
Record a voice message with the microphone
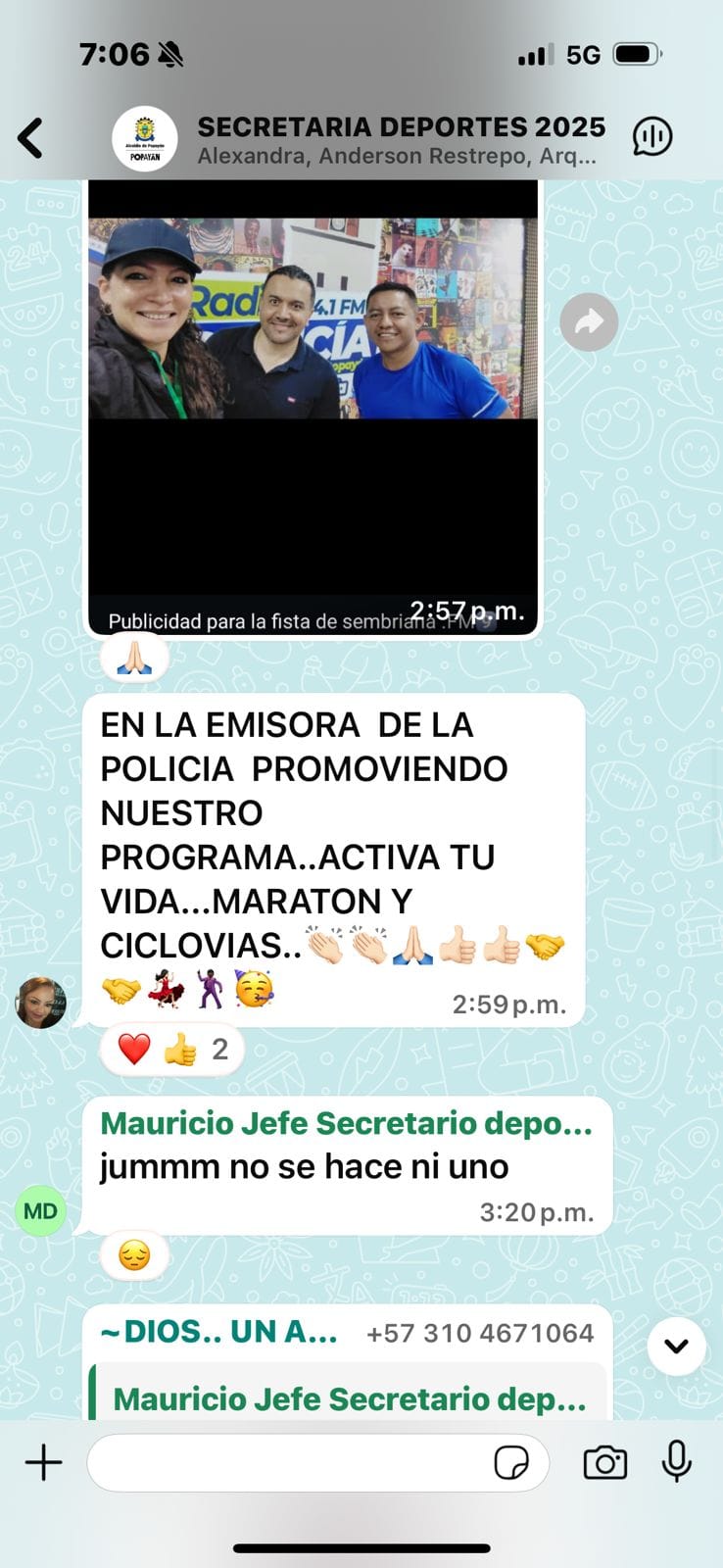pos(676,1461)
